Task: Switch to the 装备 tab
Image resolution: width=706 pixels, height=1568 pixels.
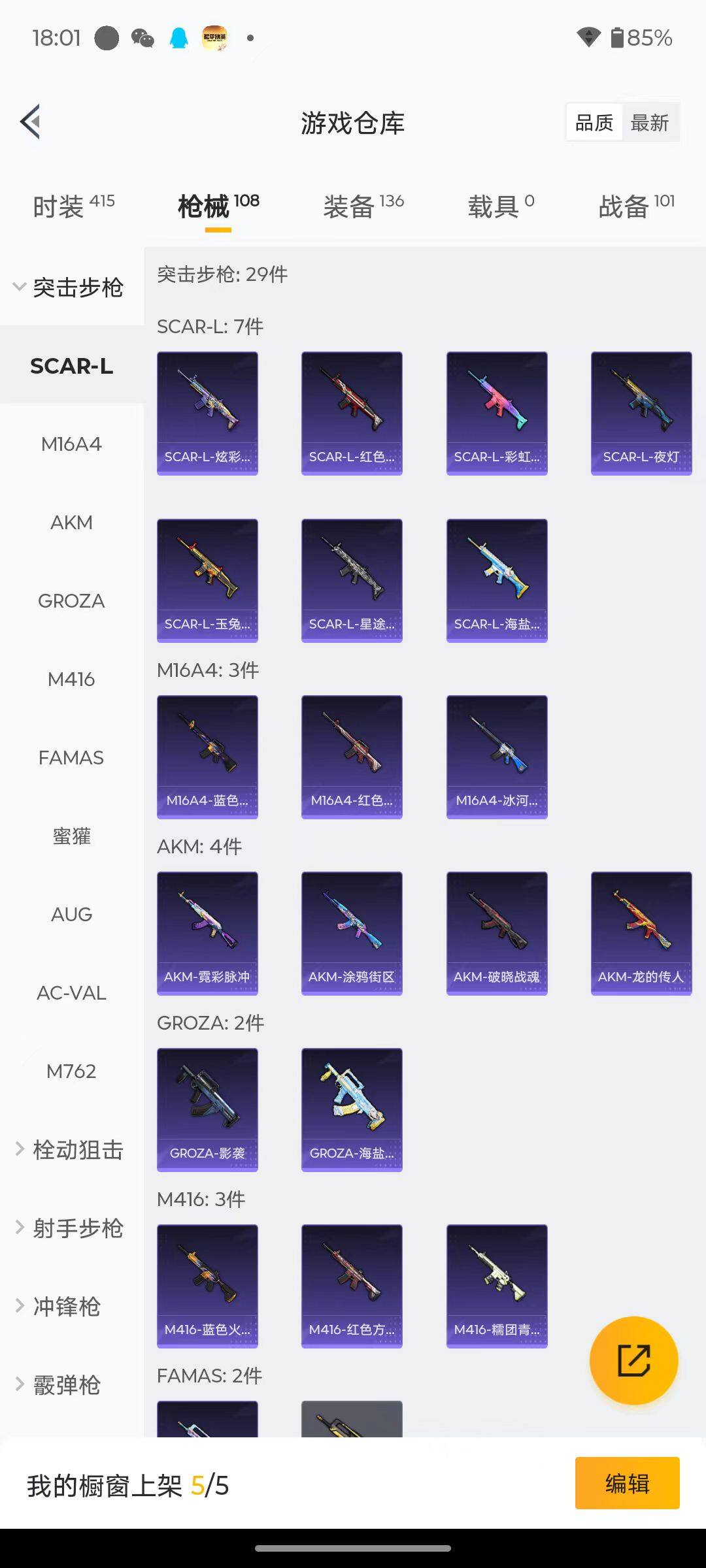Action: (x=363, y=206)
